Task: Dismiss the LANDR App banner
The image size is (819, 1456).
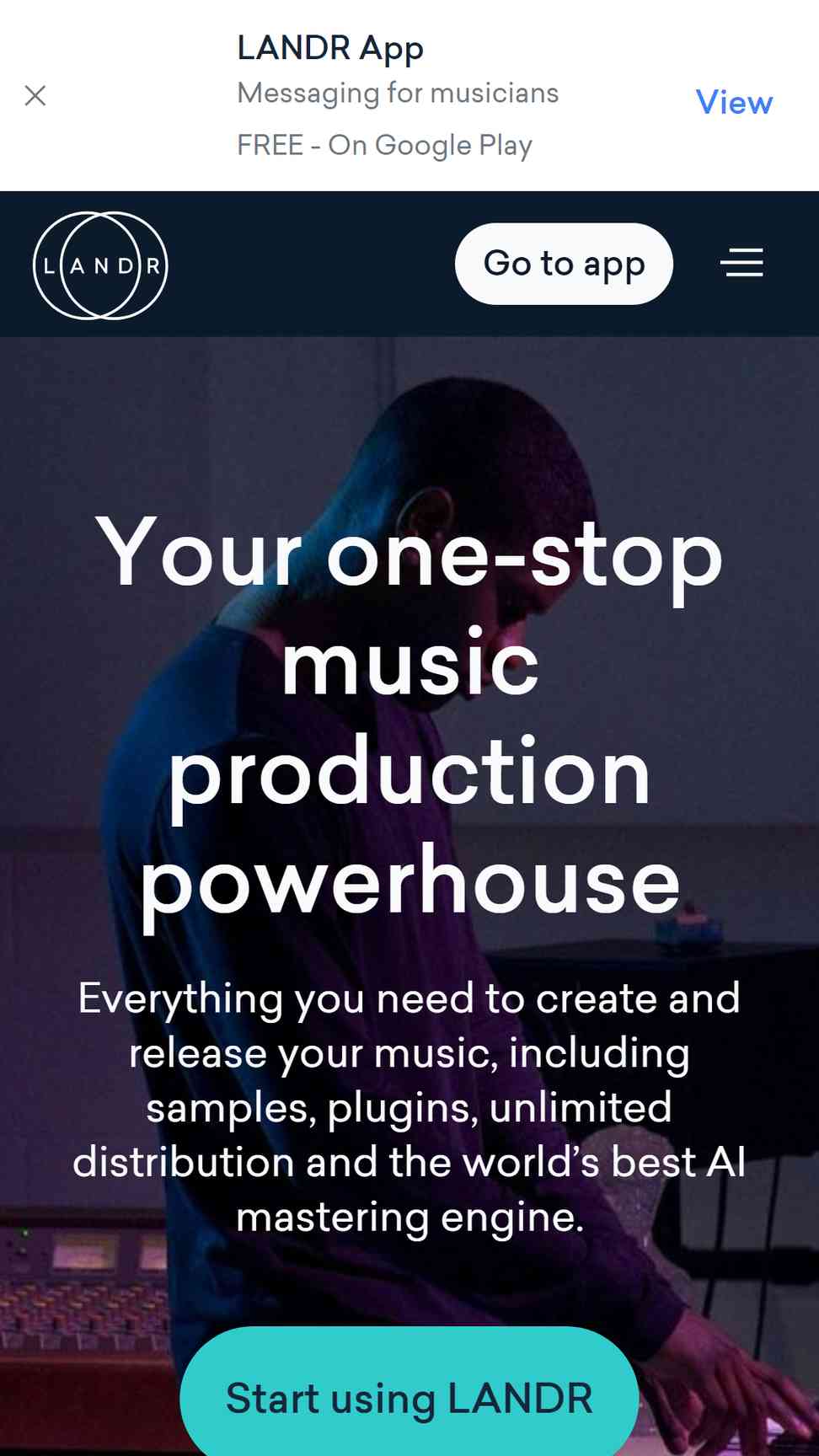Action: (35, 95)
